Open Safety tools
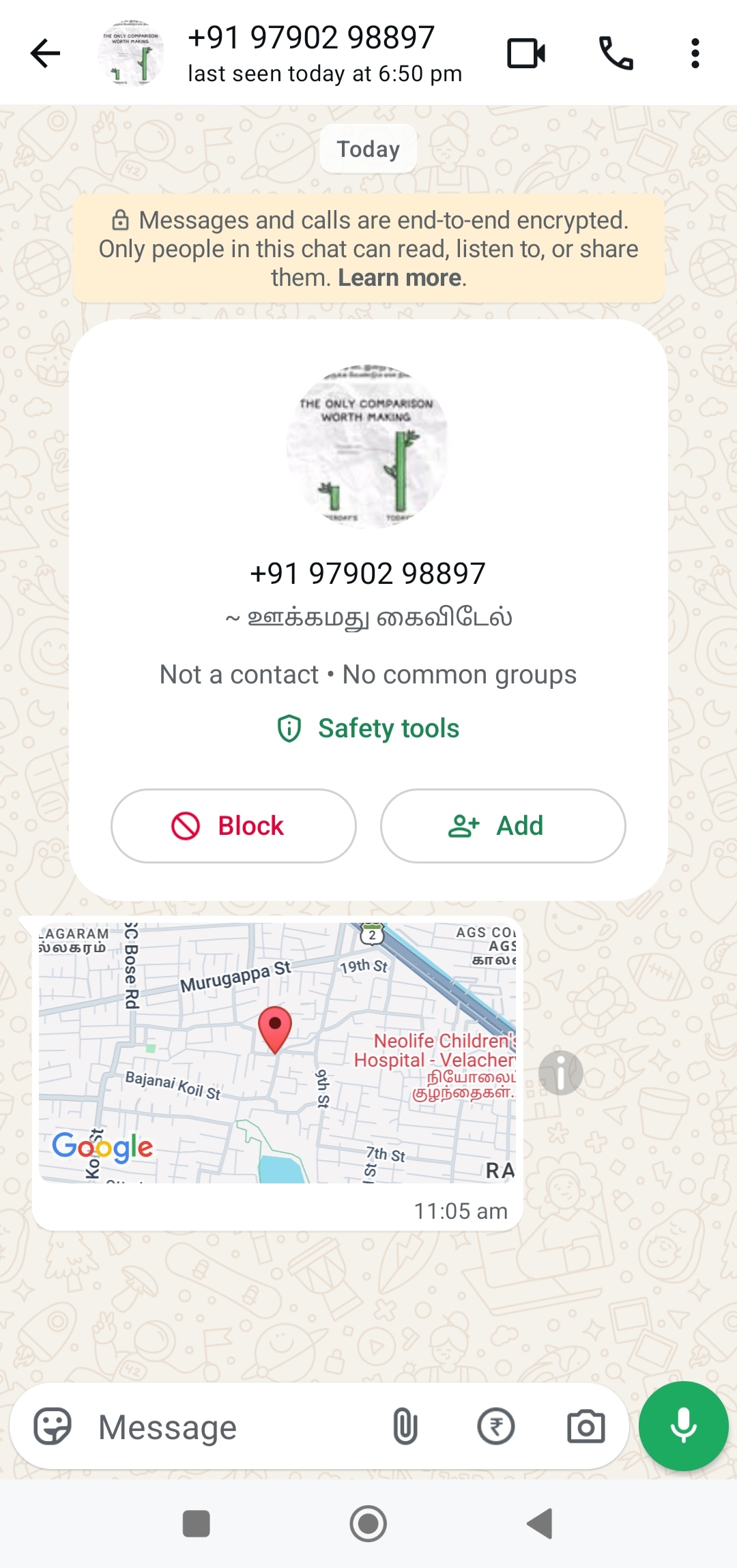 click(x=369, y=728)
